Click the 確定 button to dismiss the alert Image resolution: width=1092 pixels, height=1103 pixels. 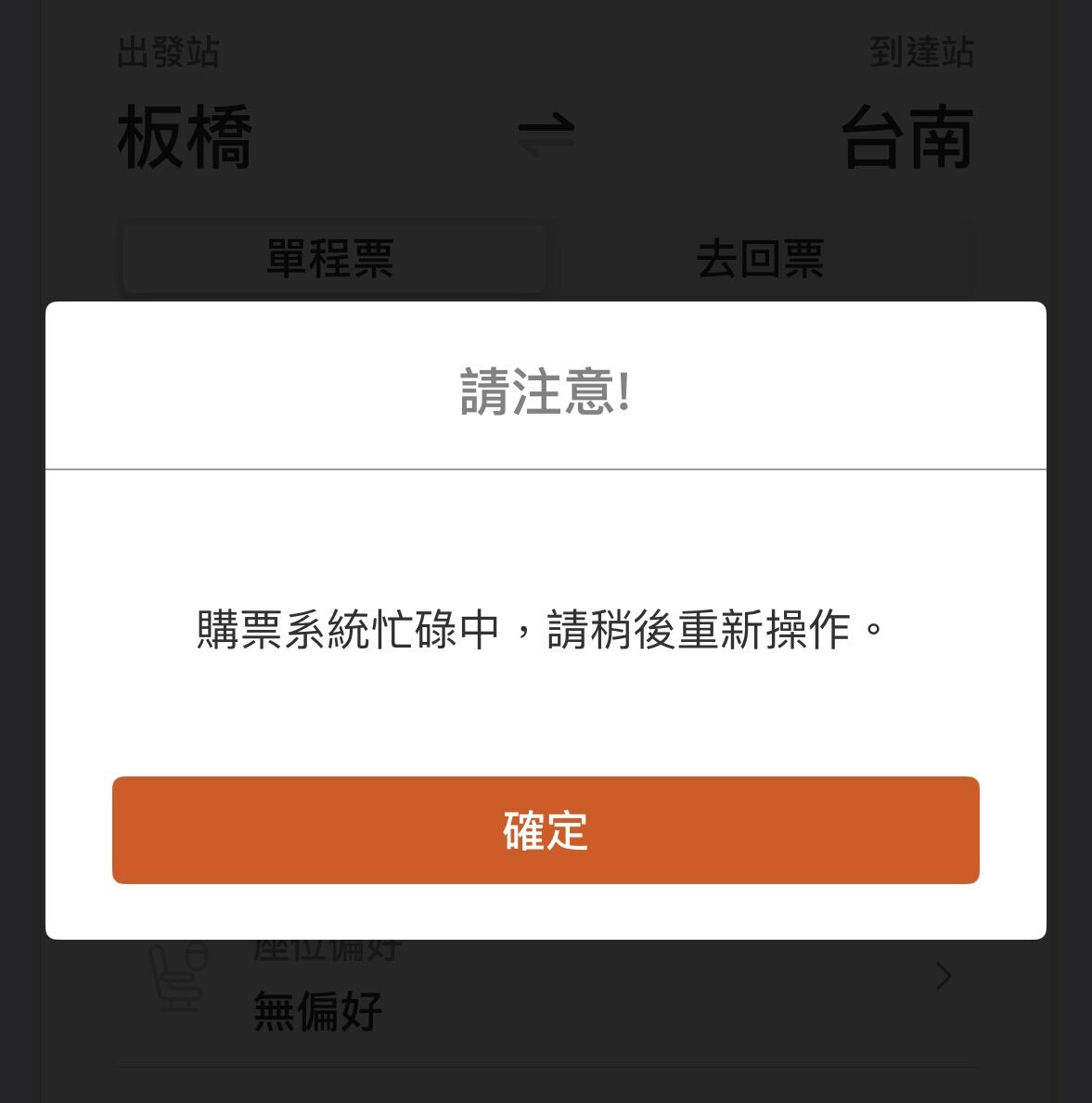click(546, 830)
